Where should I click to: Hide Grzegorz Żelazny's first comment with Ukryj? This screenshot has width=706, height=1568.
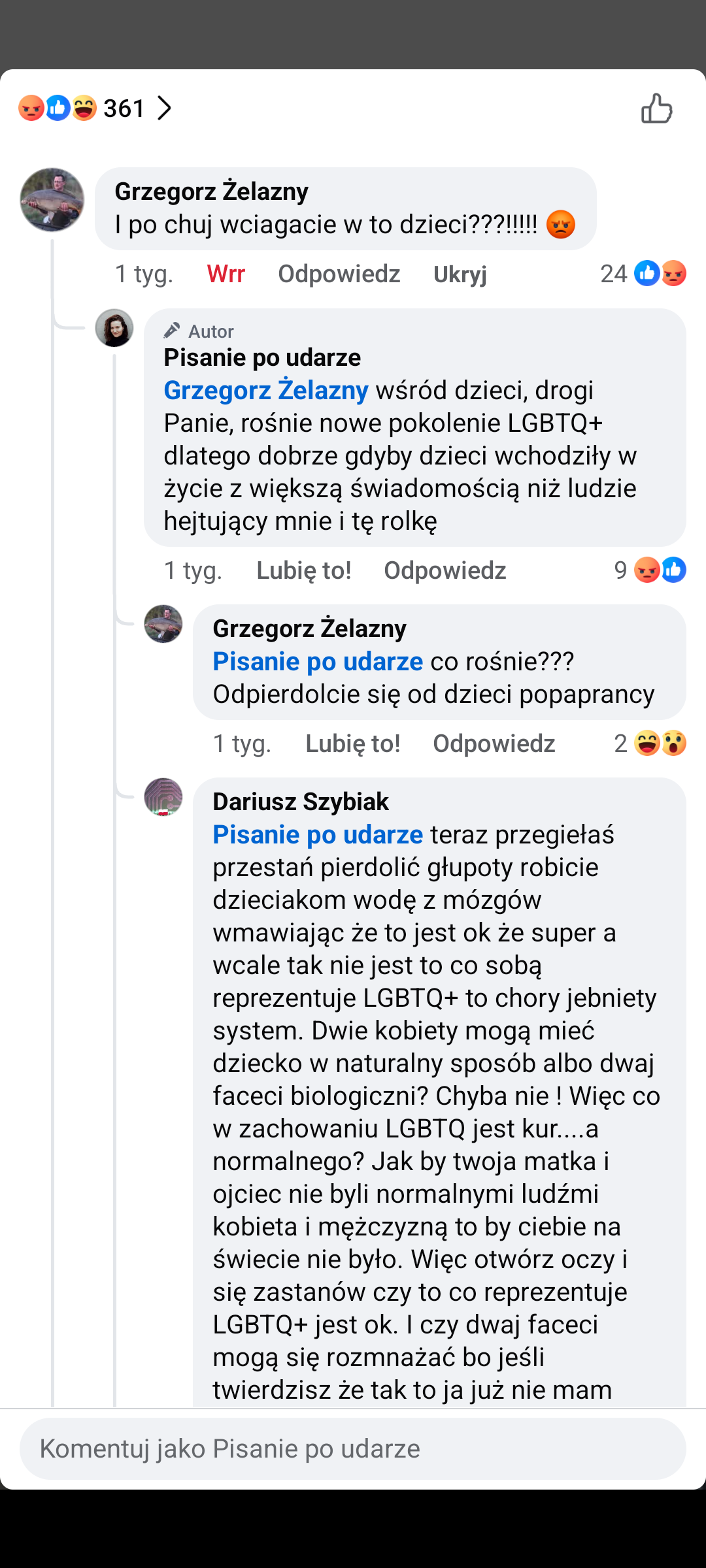click(460, 274)
